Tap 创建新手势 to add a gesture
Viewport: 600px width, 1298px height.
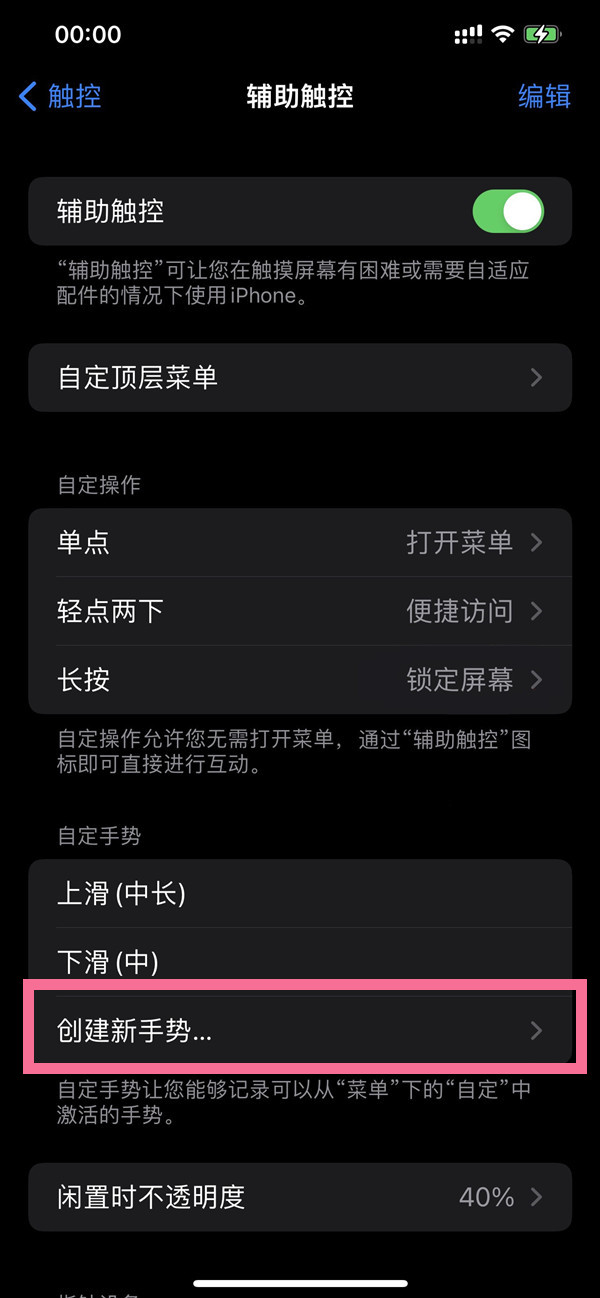point(300,1030)
